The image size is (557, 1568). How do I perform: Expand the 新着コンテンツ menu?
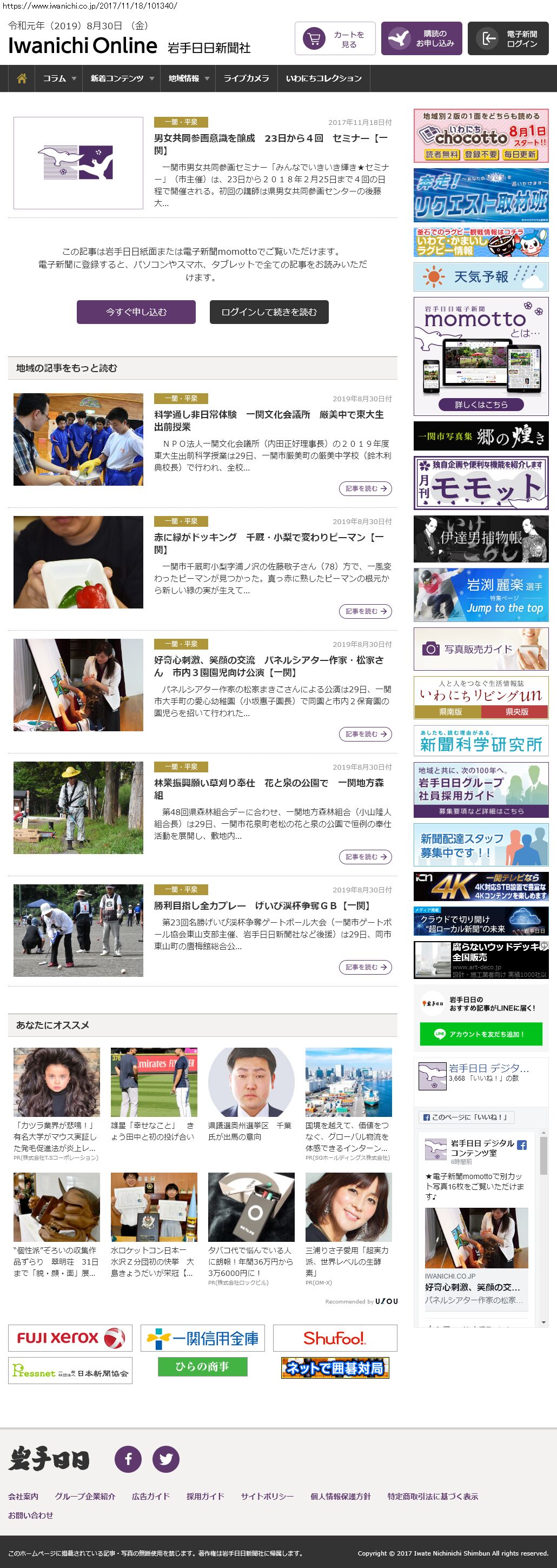point(122,78)
